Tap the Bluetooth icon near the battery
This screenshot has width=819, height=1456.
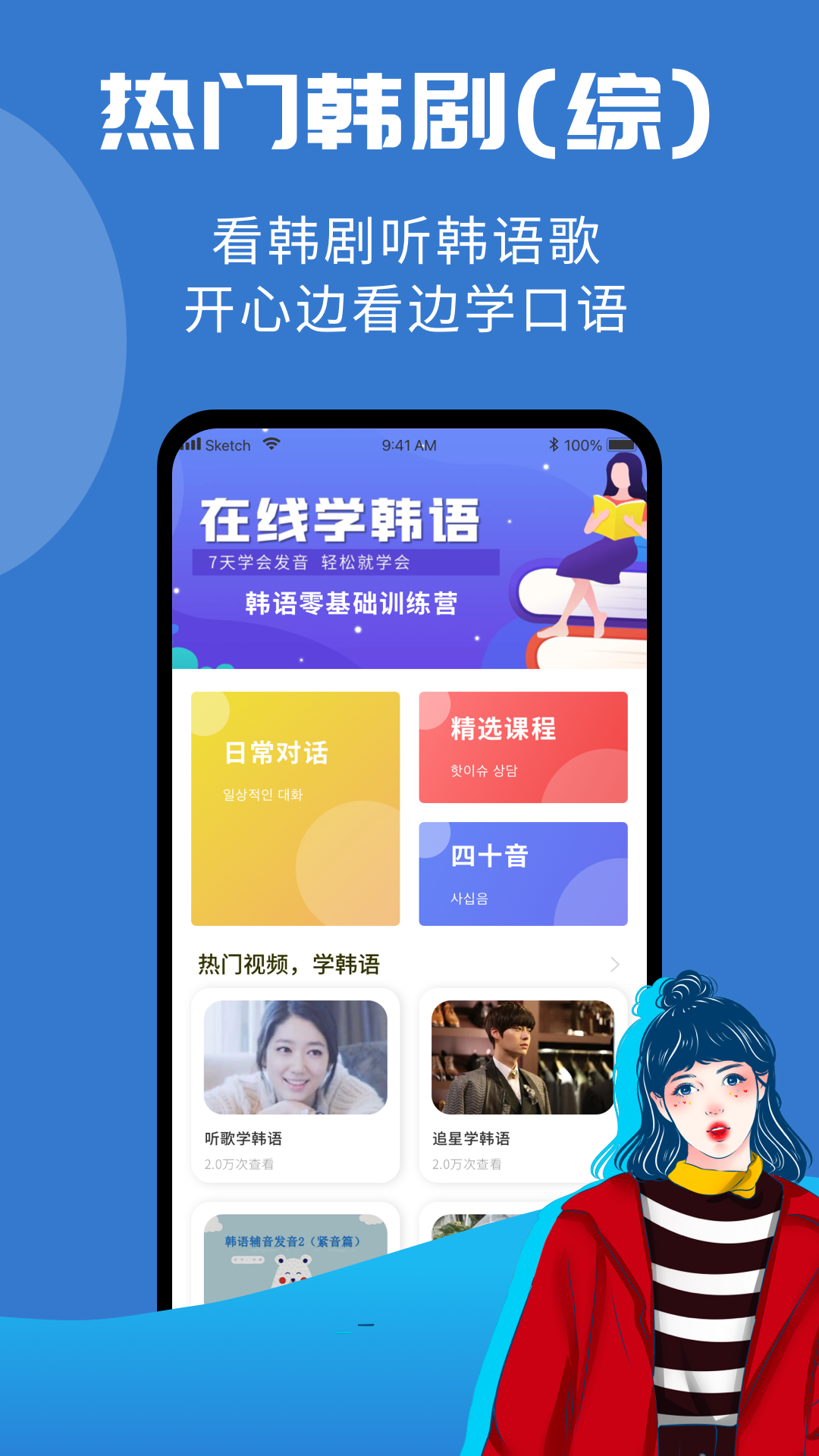click(553, 445)
